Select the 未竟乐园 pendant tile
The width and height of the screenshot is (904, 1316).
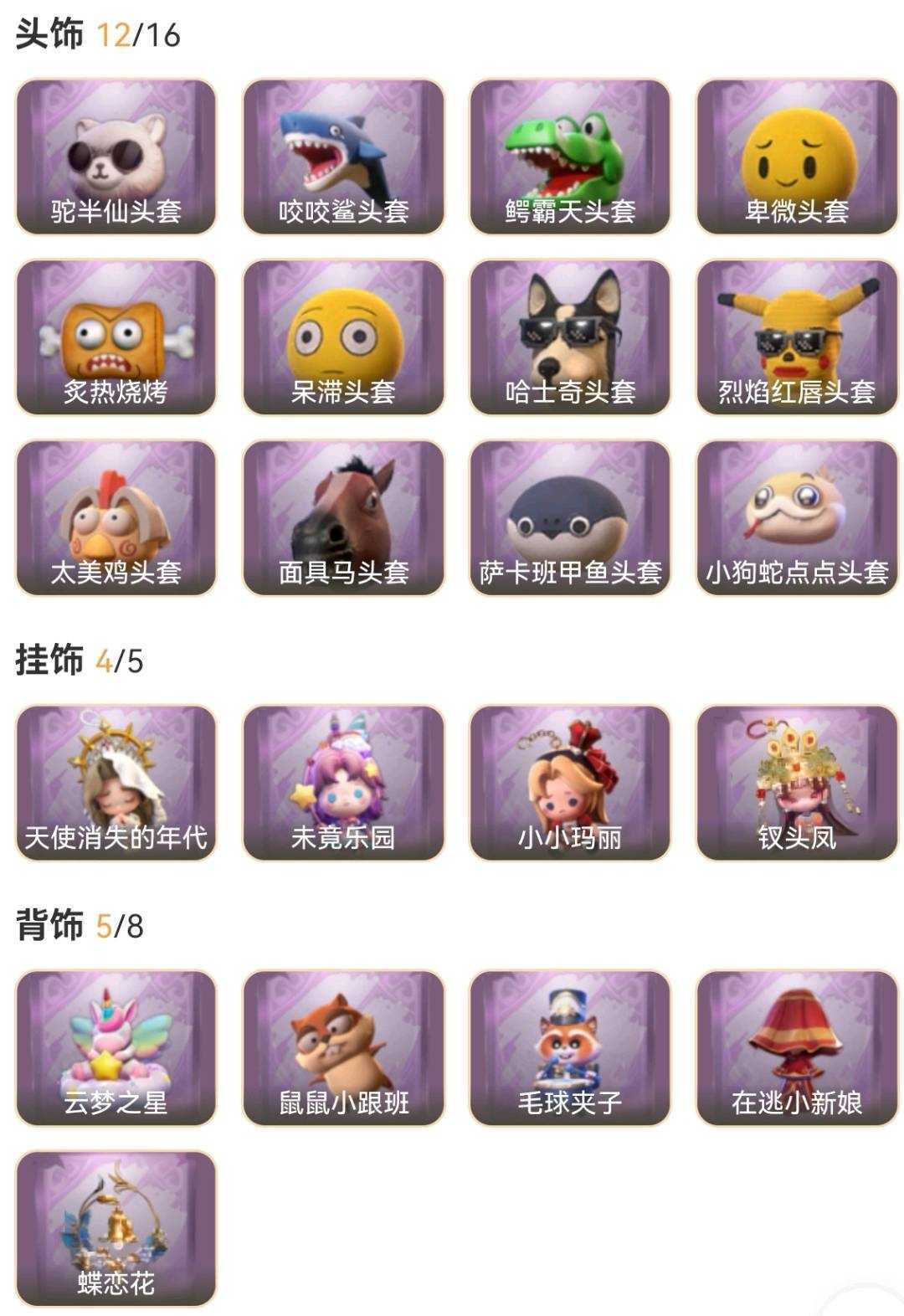click(343, 783)
